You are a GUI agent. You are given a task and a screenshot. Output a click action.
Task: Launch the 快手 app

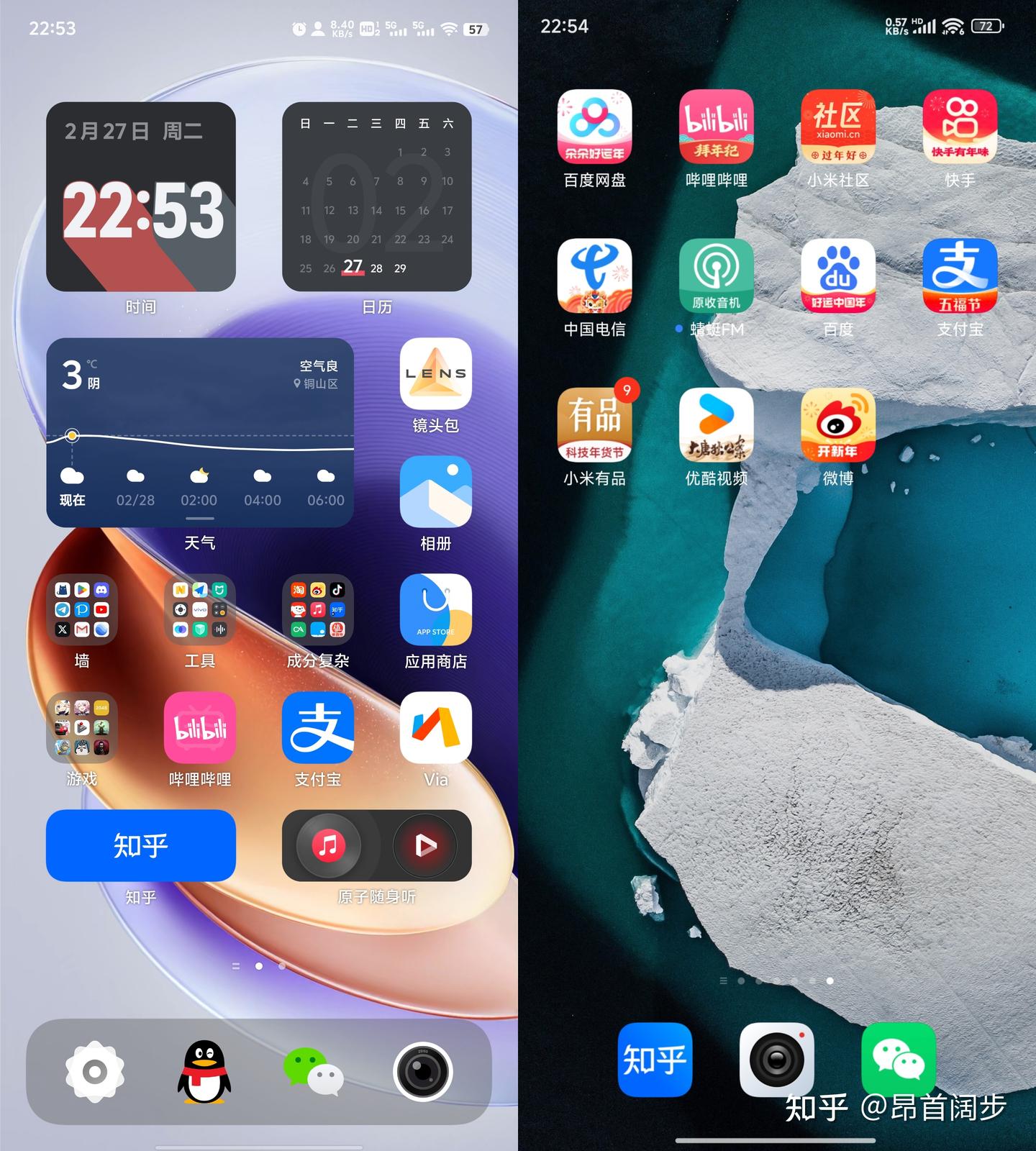[960, 127]
